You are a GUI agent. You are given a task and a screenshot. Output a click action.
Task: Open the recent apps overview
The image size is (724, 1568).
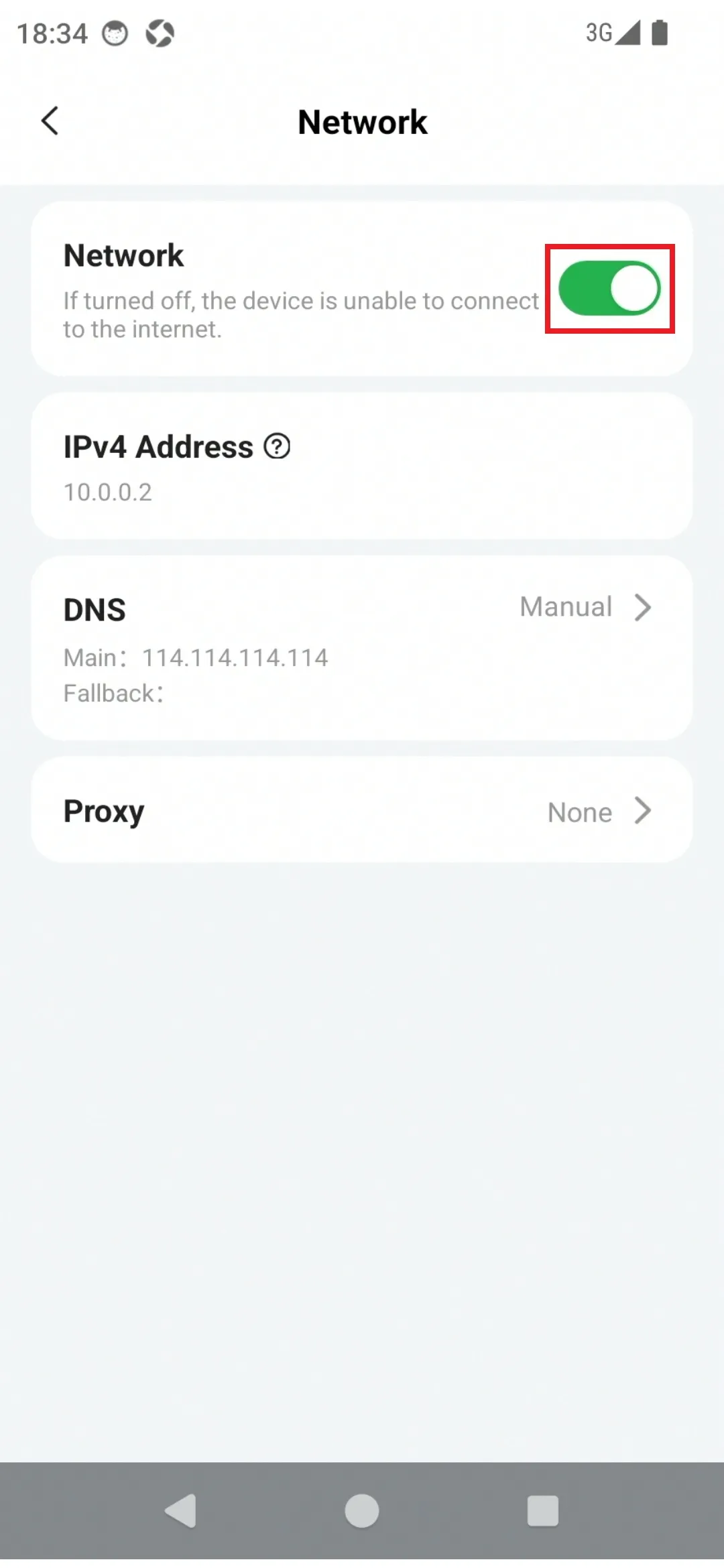coord(542,1511)
